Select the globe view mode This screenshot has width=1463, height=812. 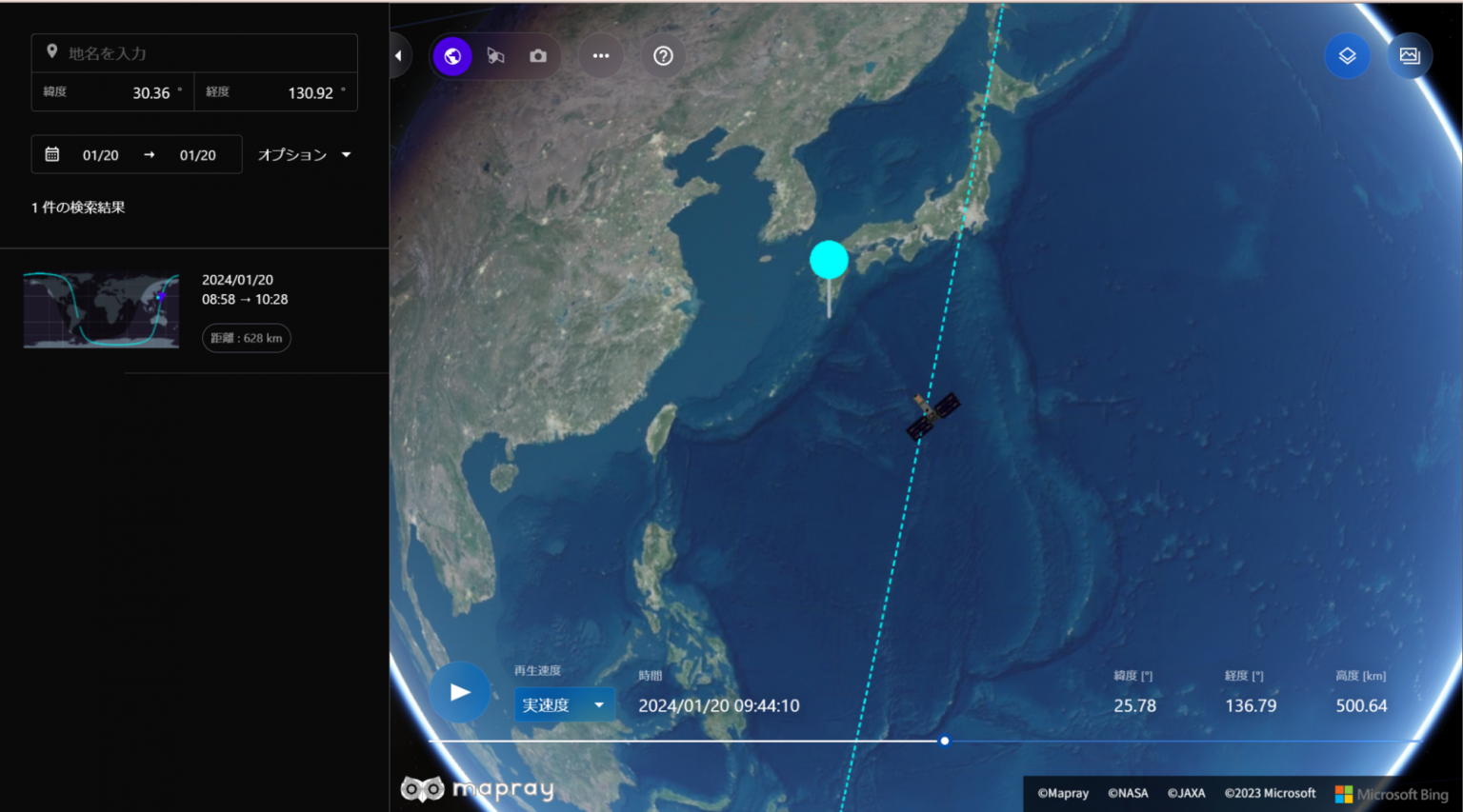452,56
